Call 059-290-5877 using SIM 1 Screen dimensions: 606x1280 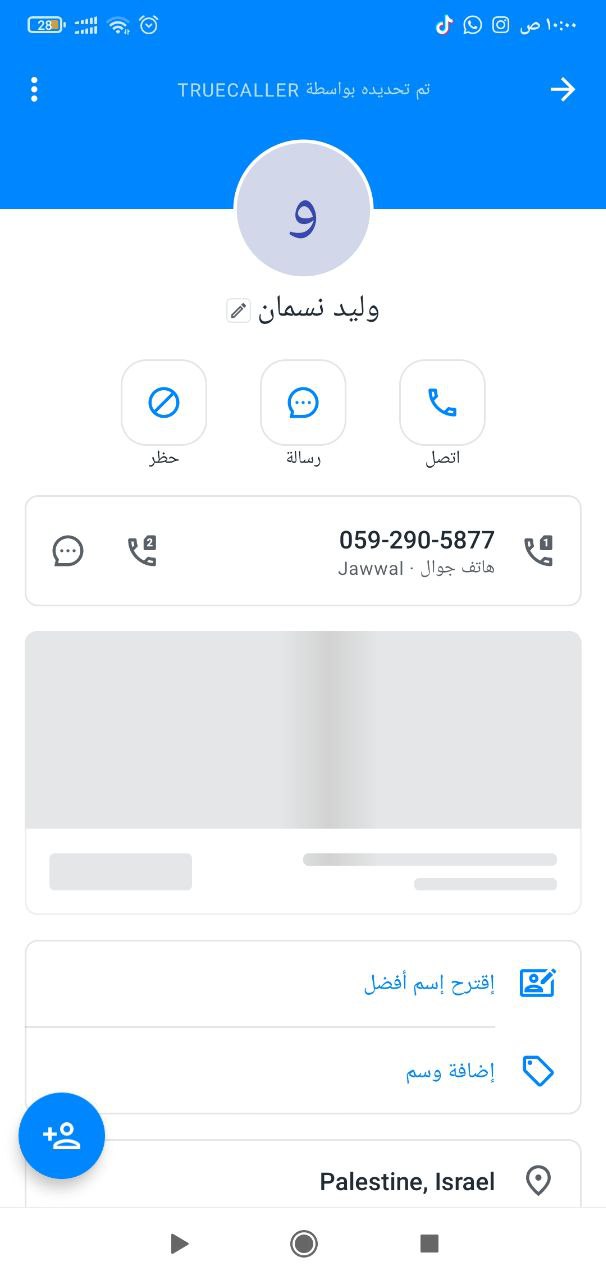click(538, 551)
